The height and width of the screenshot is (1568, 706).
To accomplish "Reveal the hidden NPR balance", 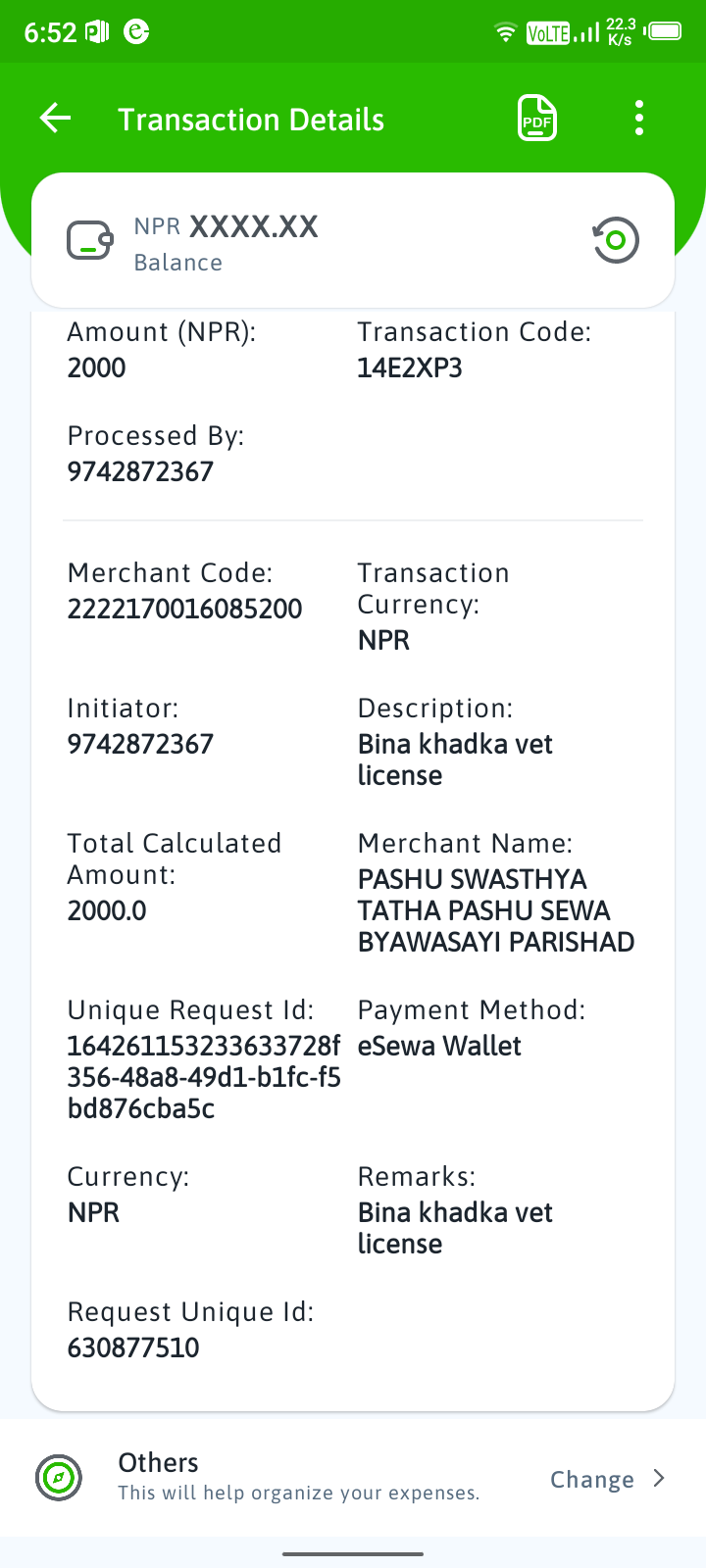I will [x=616, y=240].
